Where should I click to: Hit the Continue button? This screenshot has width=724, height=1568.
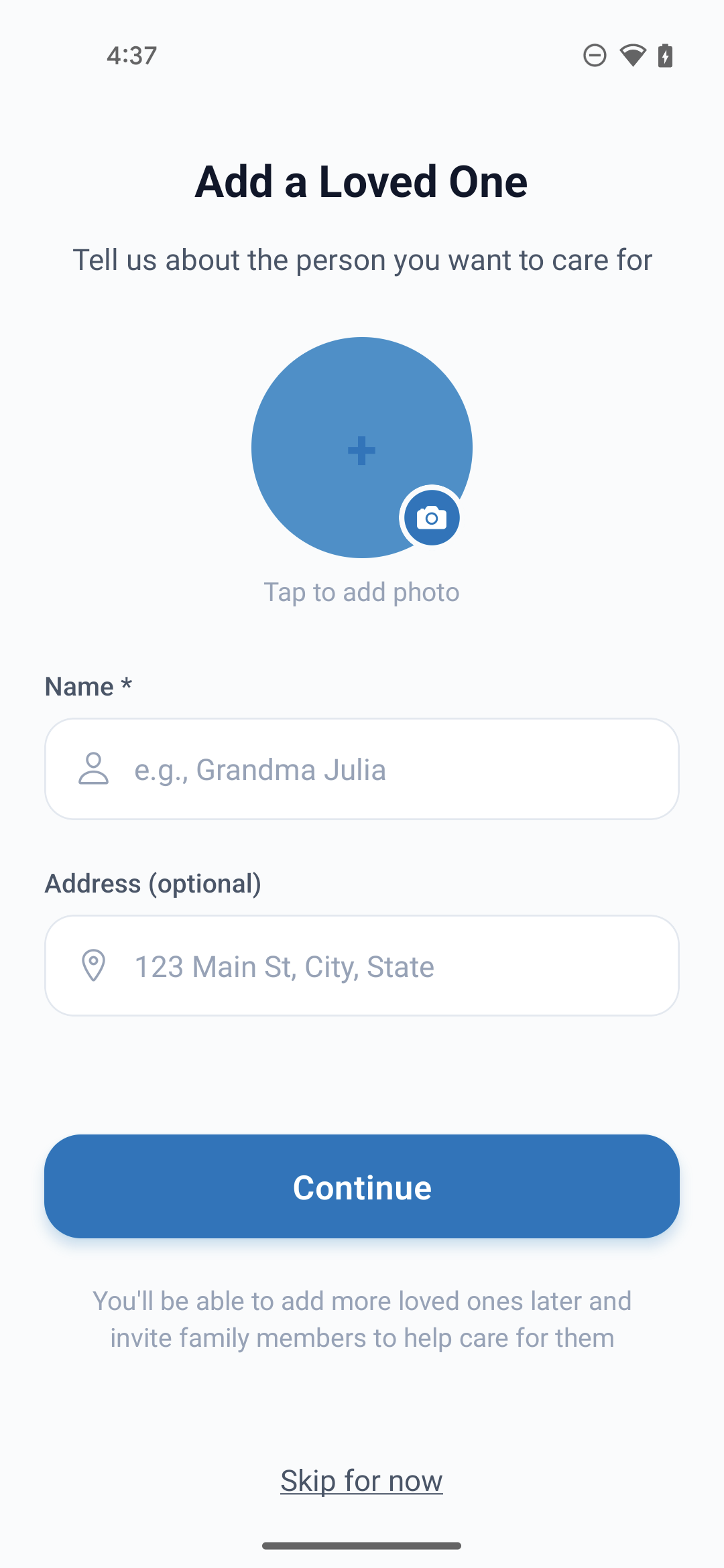click(x=362, y=1187)
